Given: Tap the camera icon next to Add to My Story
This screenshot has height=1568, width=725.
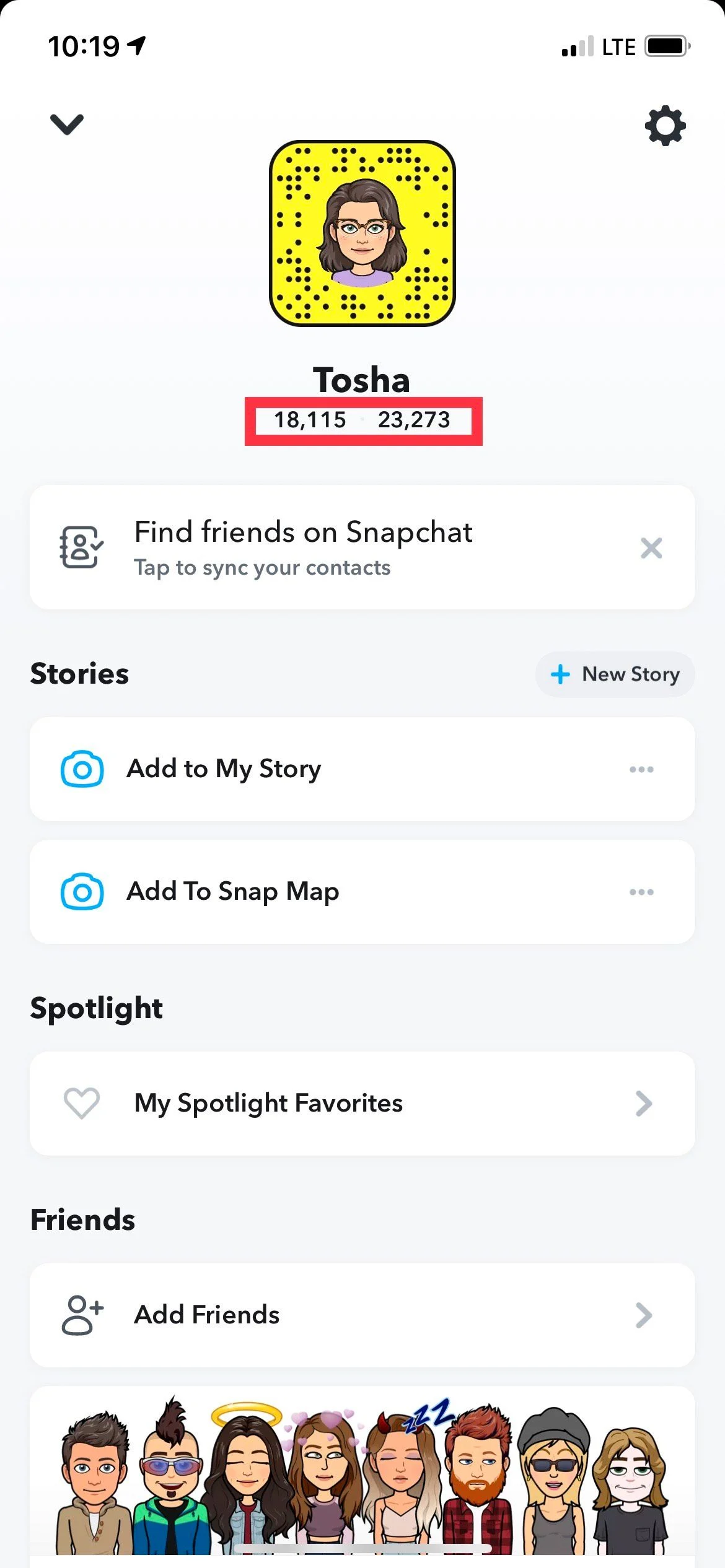Looking at the screenshot, I should [81, 769].
